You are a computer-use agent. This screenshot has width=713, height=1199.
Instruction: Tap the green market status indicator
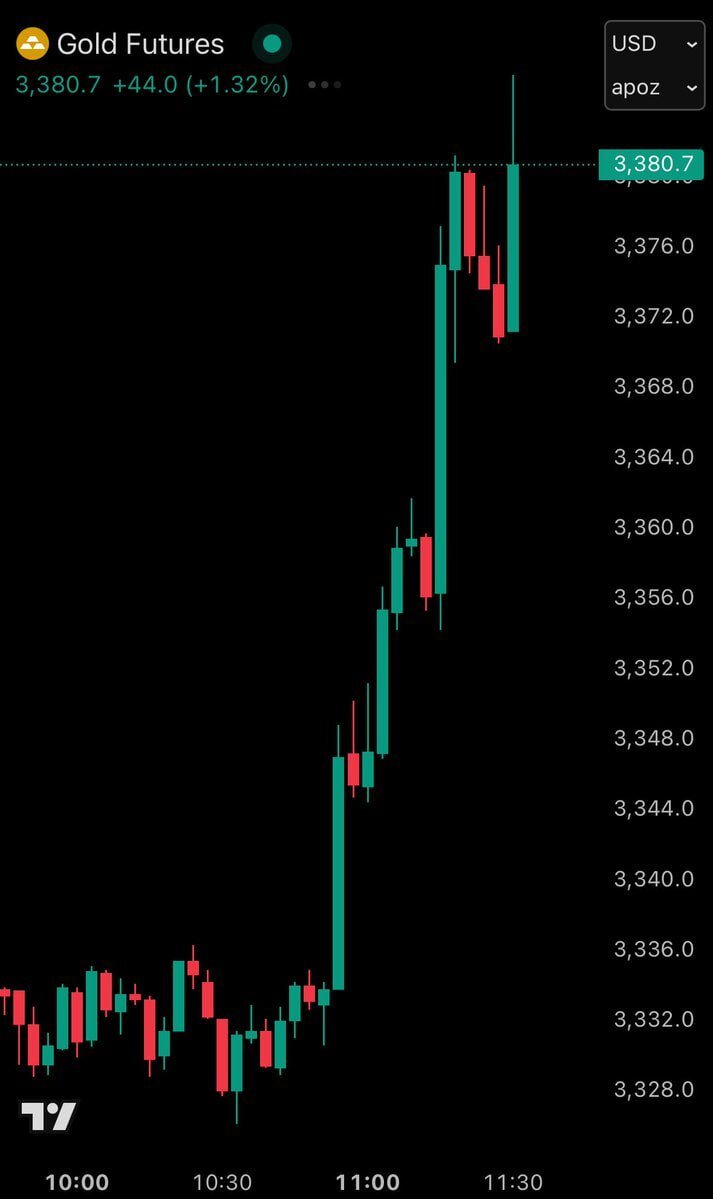(x=272, y=44)
